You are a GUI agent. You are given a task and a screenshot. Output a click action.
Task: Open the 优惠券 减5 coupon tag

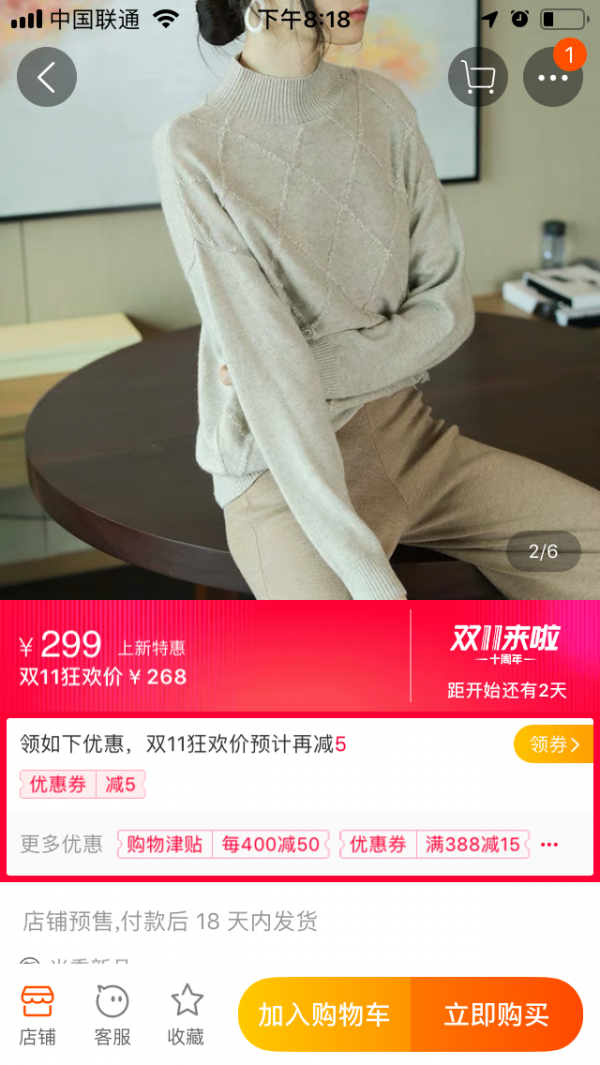pyautogui.click(x=82, y=784)
